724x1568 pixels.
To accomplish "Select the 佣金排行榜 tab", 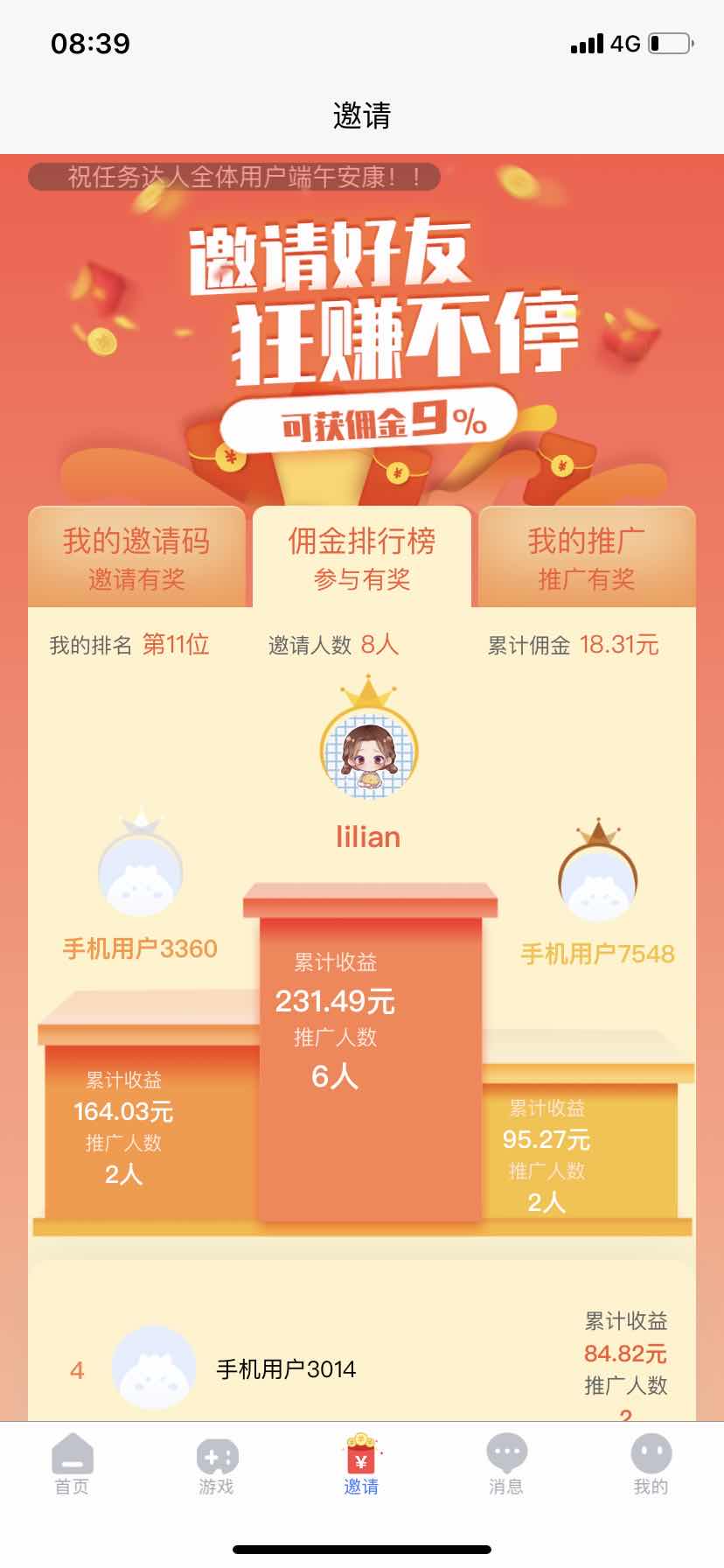I will 362,557.
